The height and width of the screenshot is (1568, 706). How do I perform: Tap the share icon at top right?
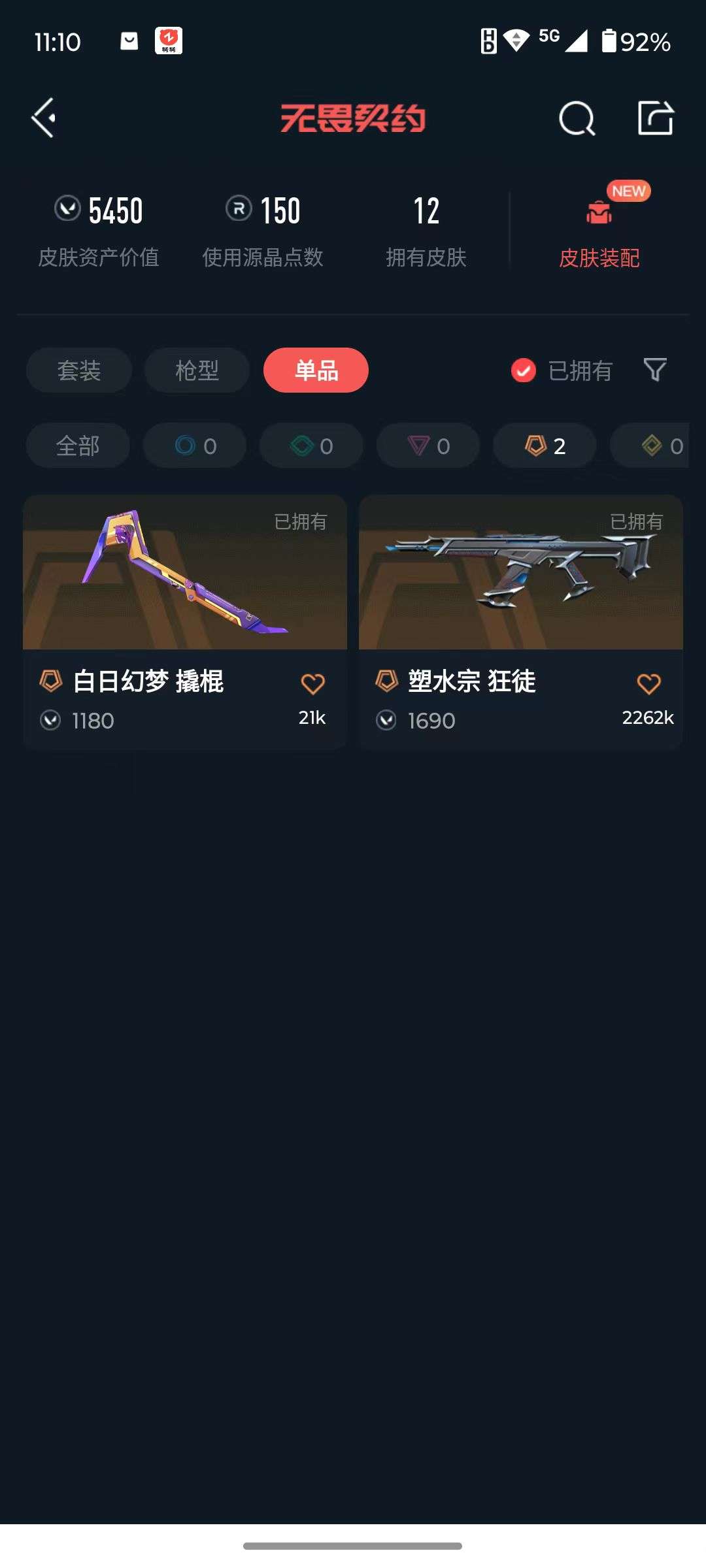coord(656,118)
